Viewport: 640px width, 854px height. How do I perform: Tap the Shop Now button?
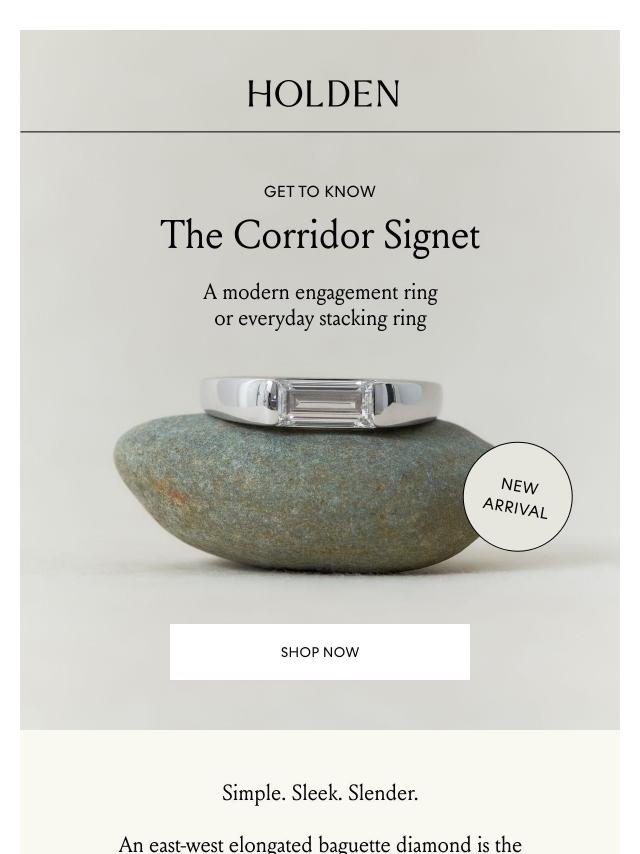pos(320,652)
